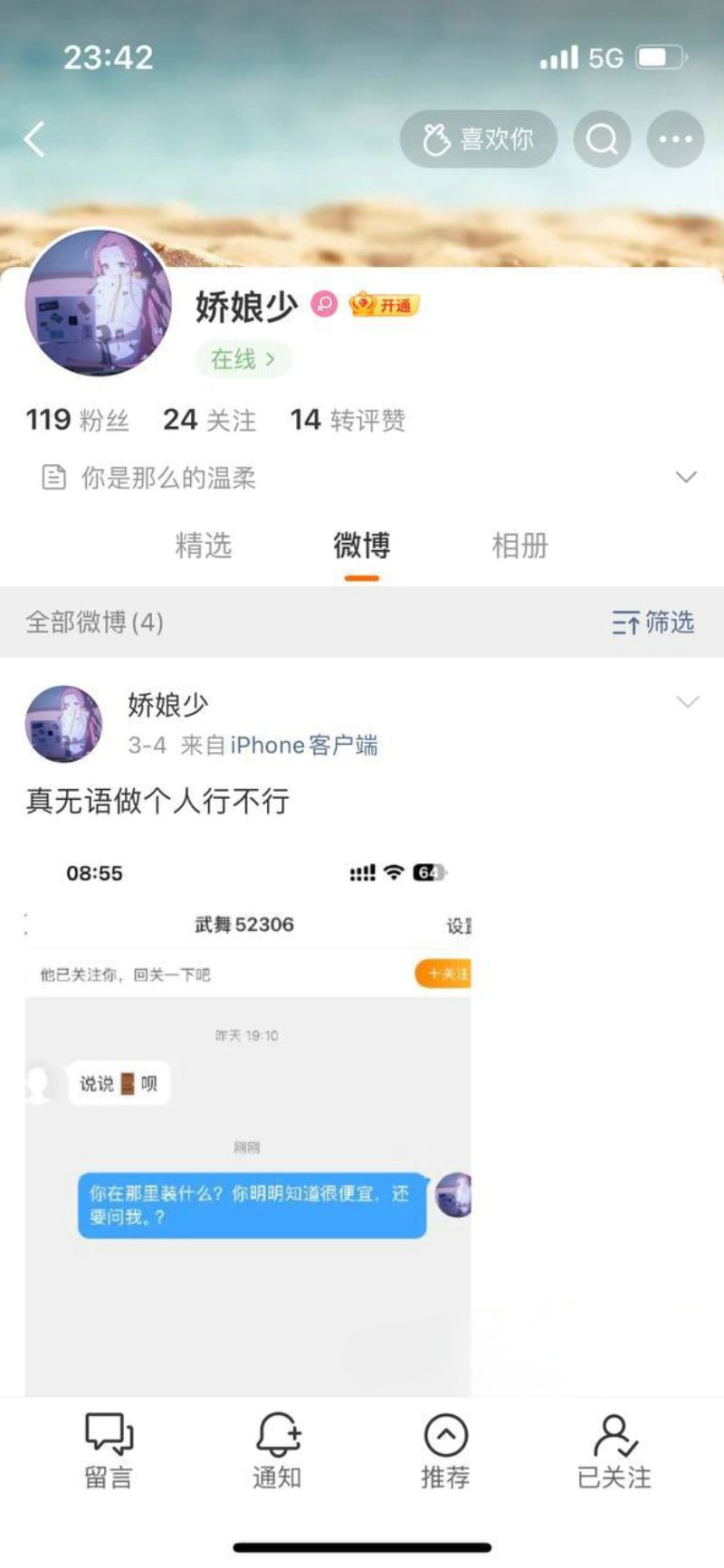Viewport: 724px width, 1568px height.
Task: Open the 筛选 filter options
Action: (653, 622)
